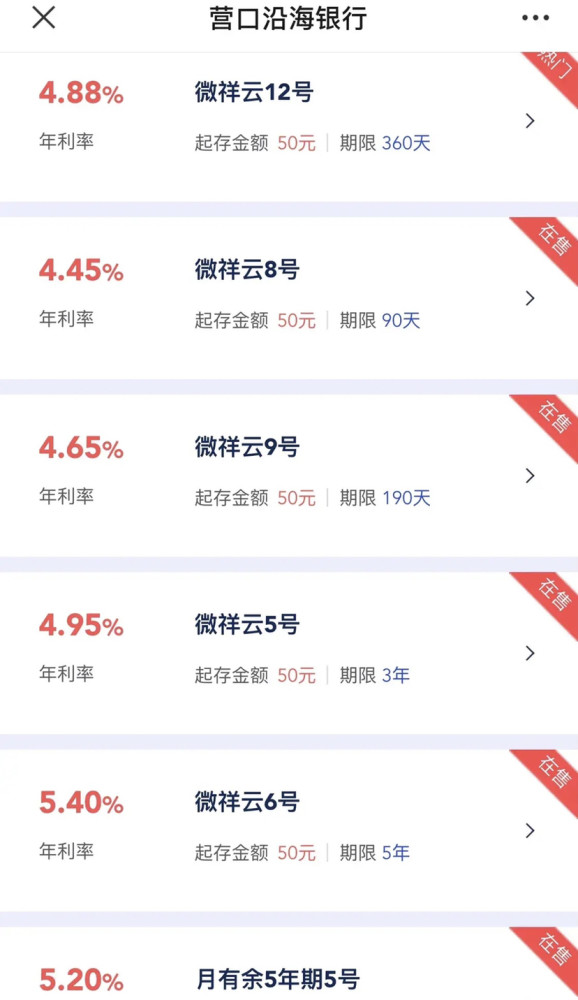Open the 月有余5年期5号 product

click(x=289, y=964)
